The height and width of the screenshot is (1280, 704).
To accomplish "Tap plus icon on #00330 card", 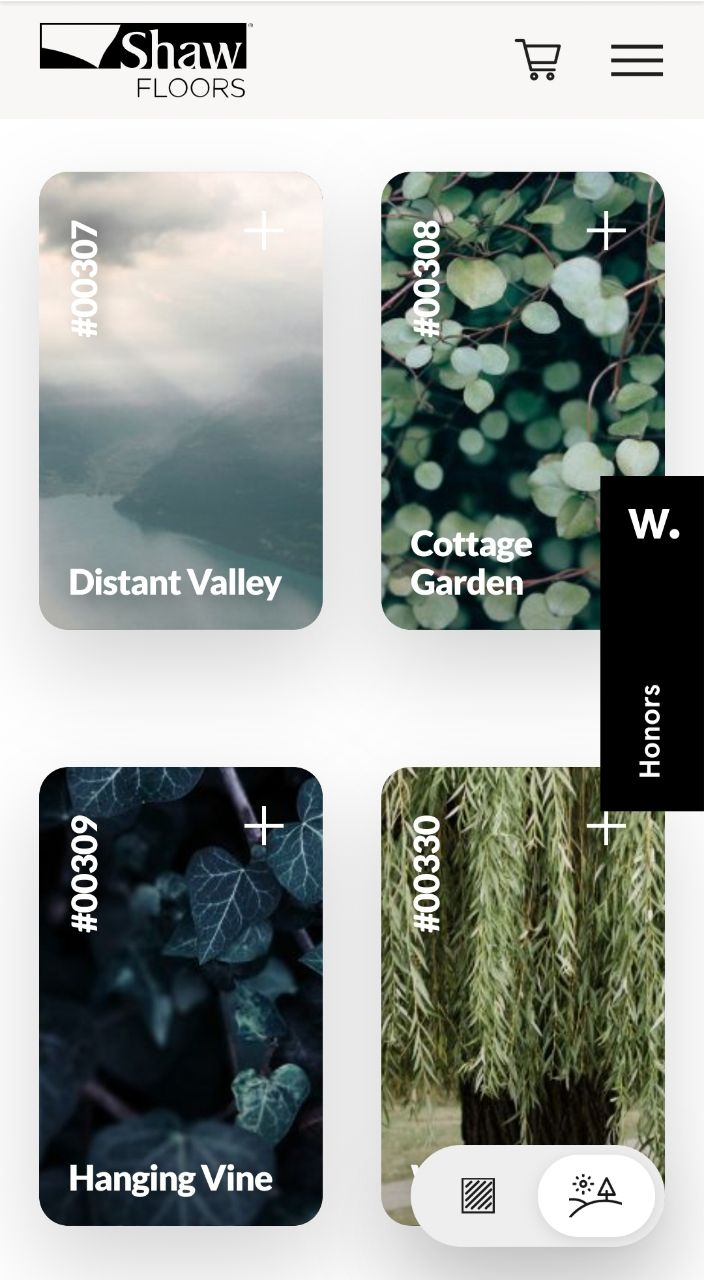I will 606,826.
